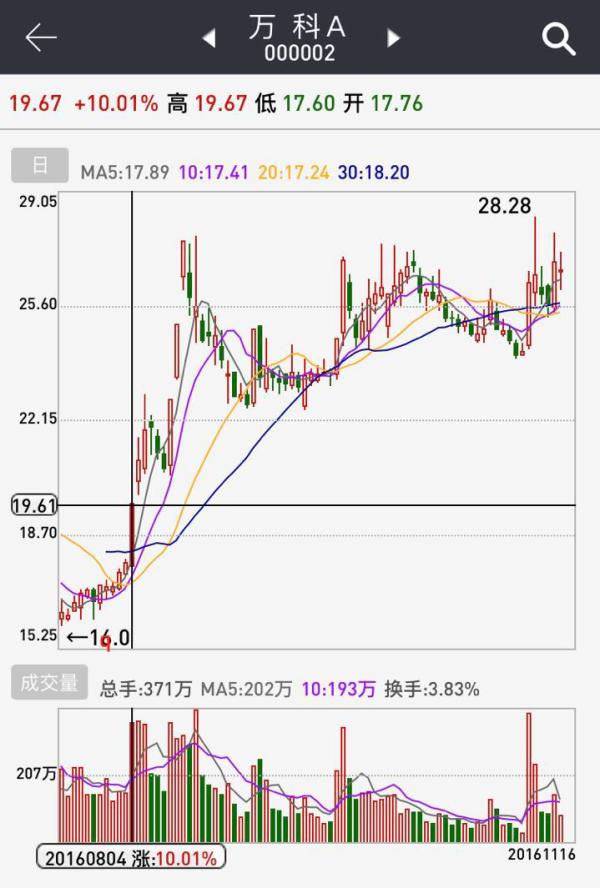Viewport: 600px width, 888px height.
Task: Tap the 日 period selector button
Action: point(39,166)
